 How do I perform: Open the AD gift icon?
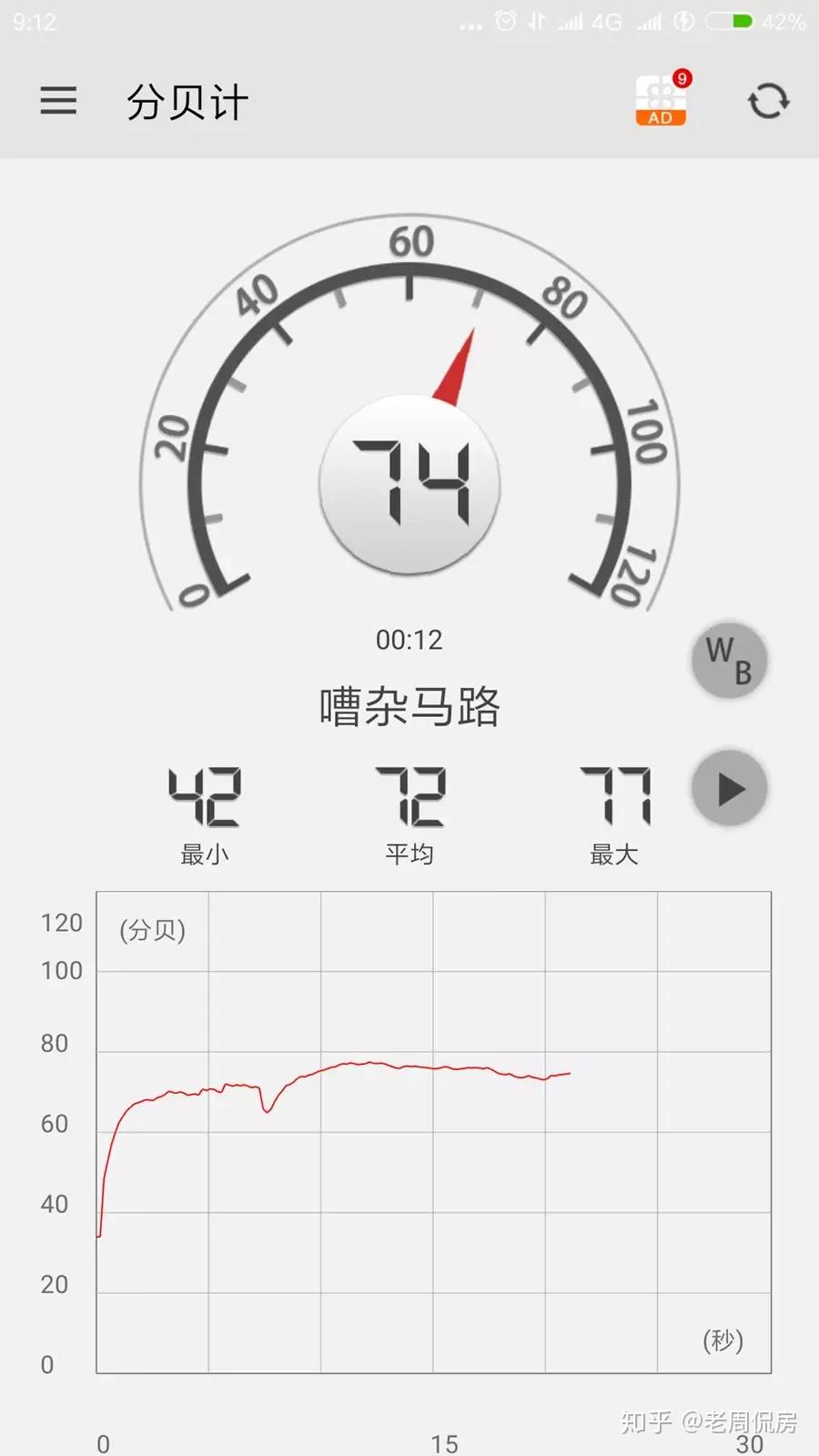pyautogui.click(x=662, y=99)
